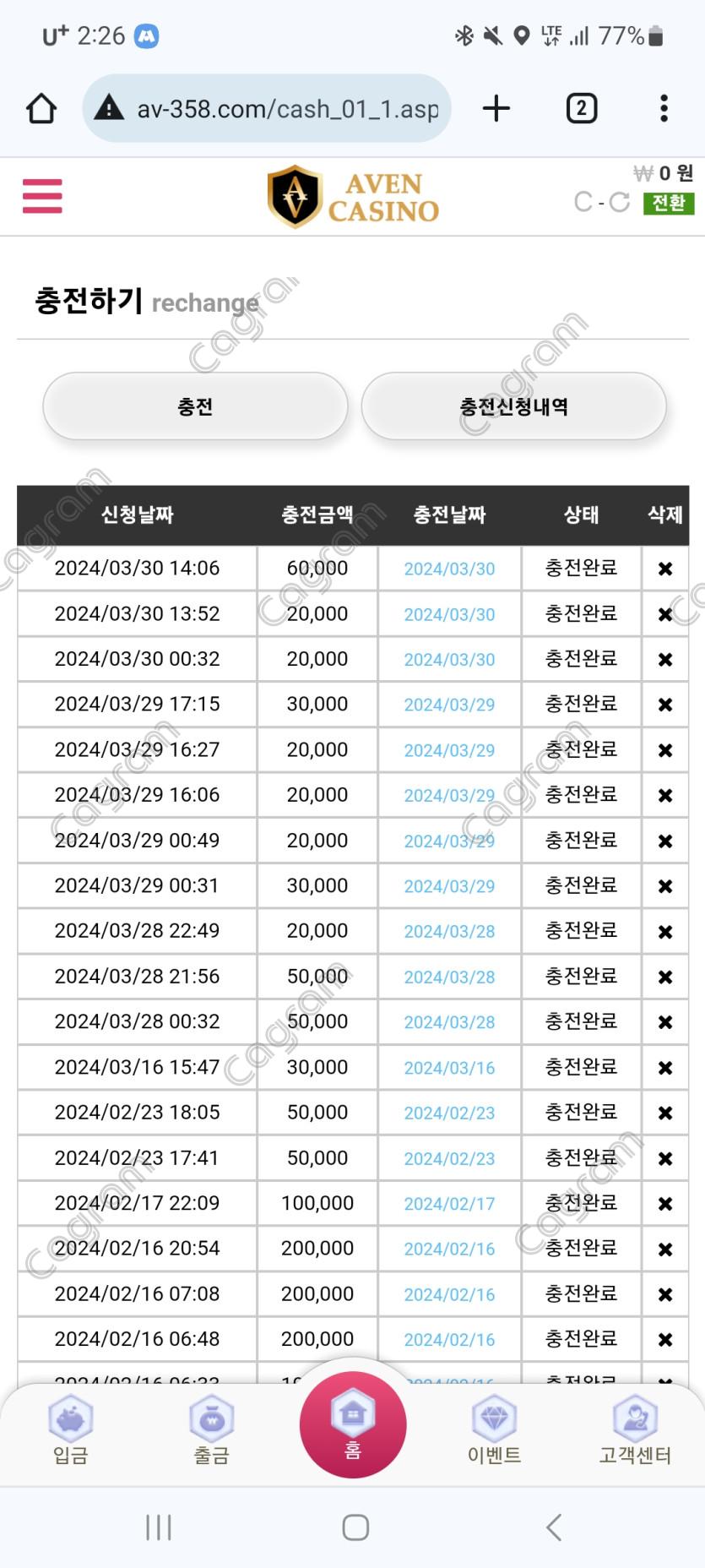Open the browser overflow menu
Image resolution: width=705 pixels, height=1568 pixels.
(664, 108)
